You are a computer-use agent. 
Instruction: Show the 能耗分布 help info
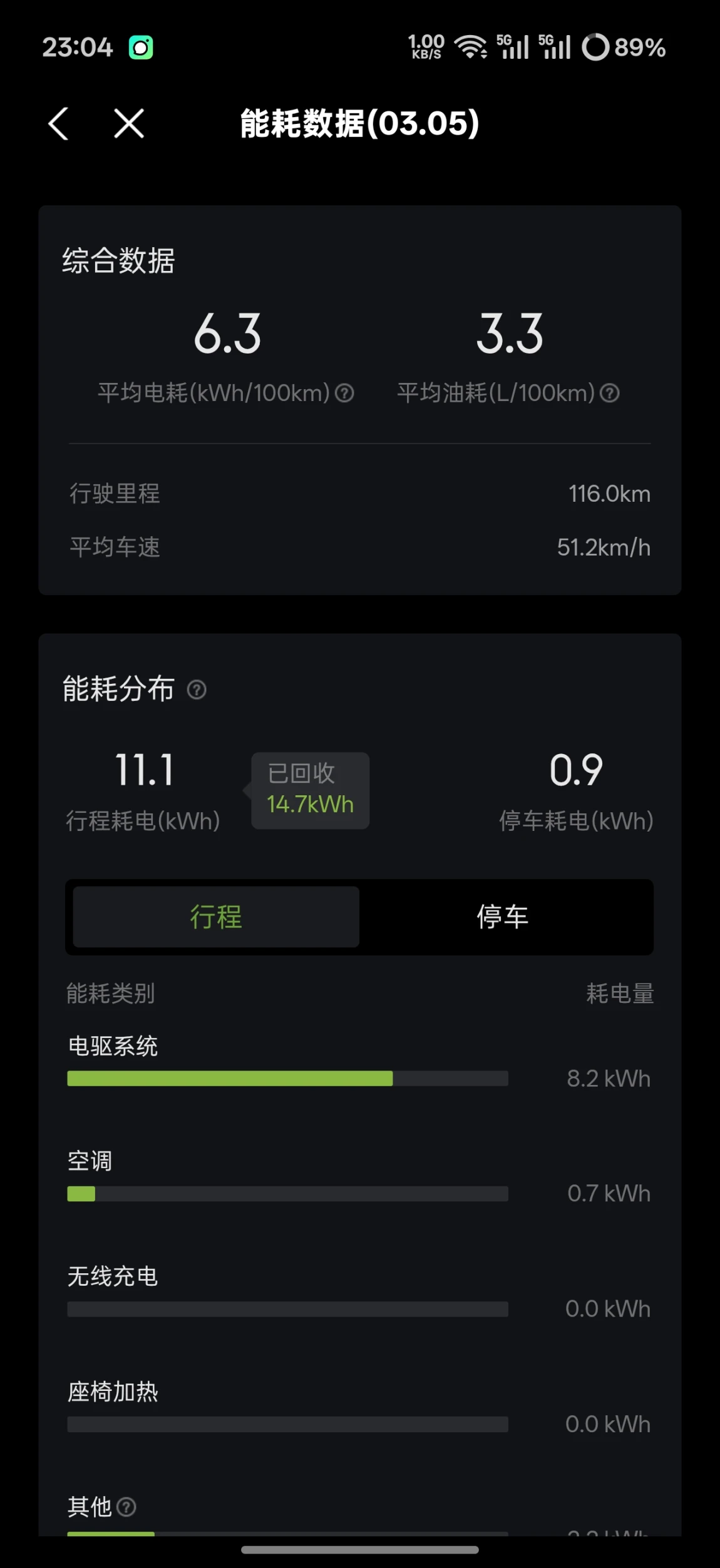(197, 690)
